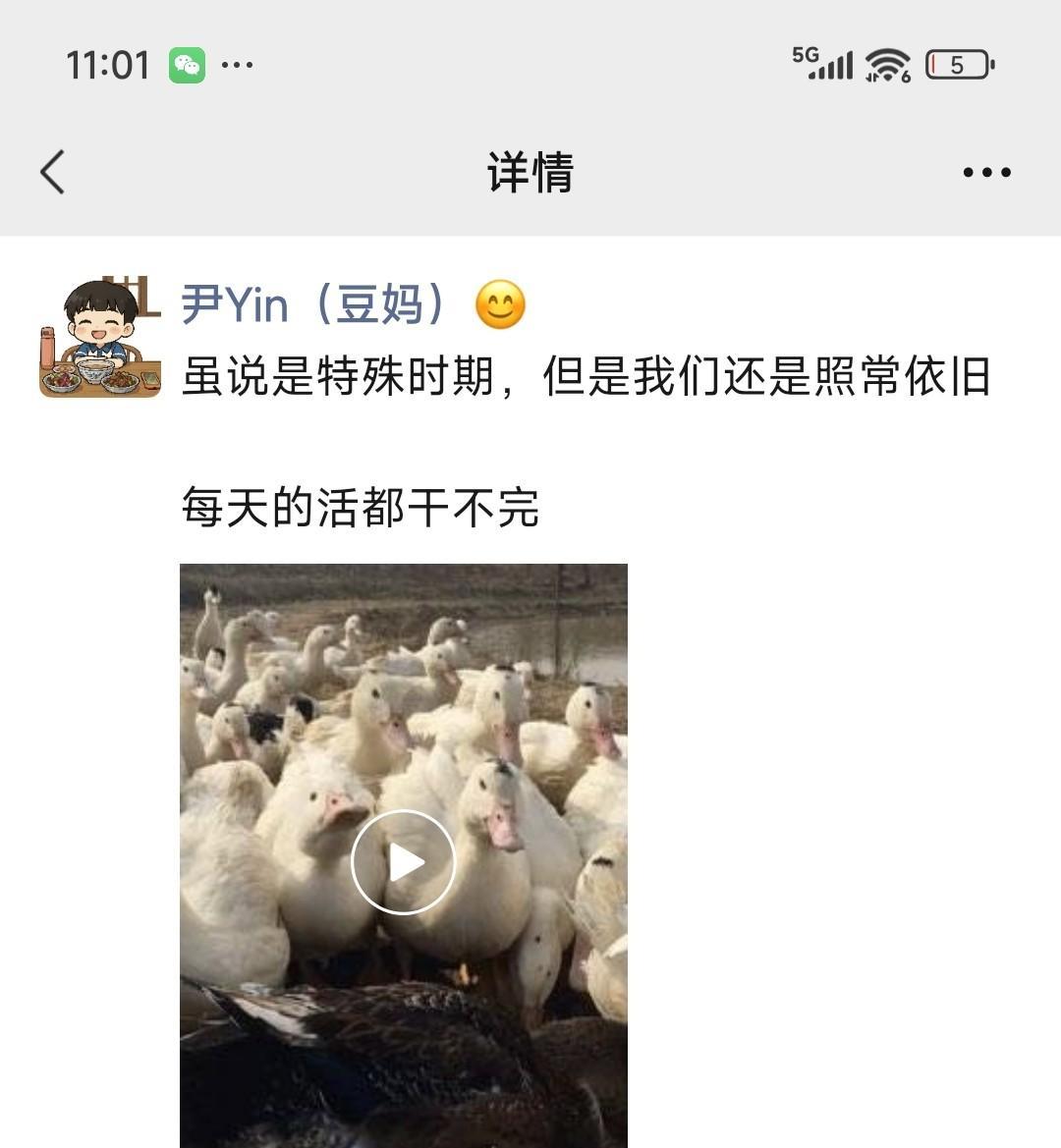
Task: Tap the 尹Yin（豆妈）username link
Action: tap(316, 305)
